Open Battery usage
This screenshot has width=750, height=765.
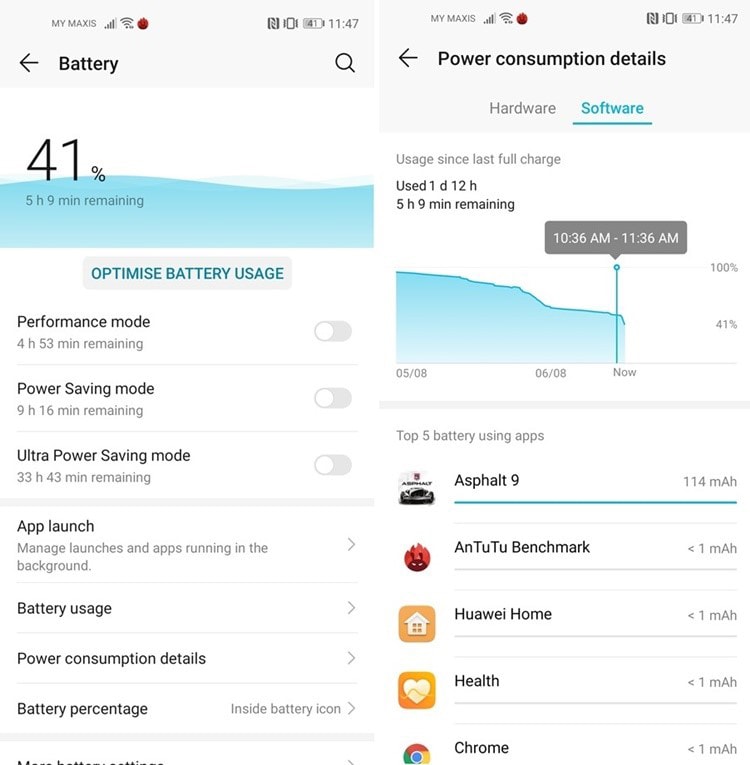point(187,608)
